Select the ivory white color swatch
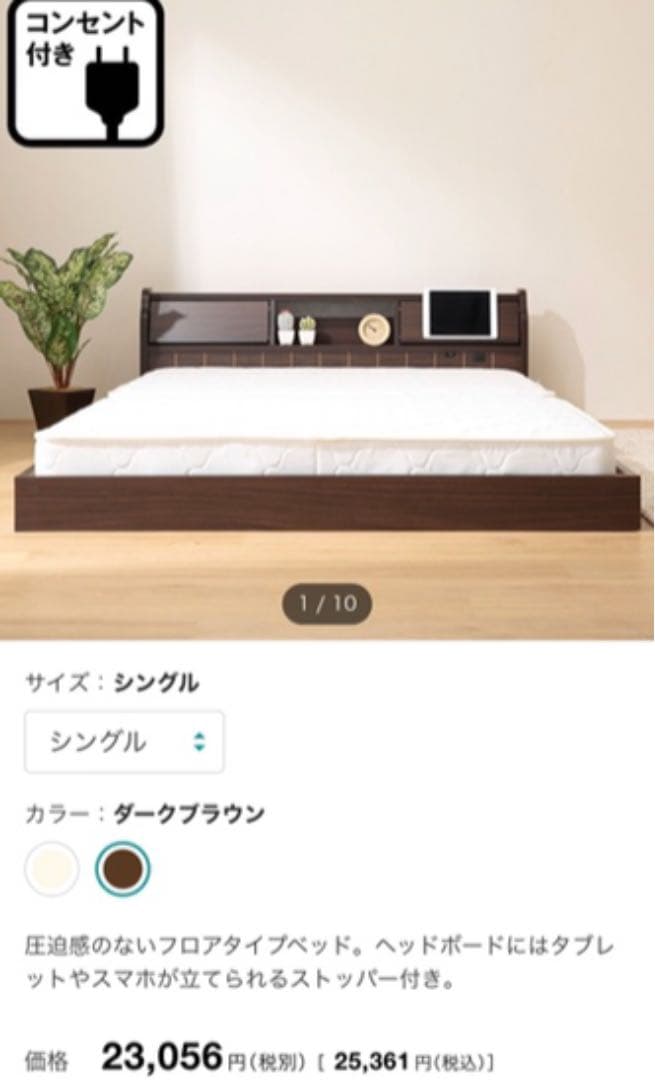The image size is (655, 1080). click(52, 869)
